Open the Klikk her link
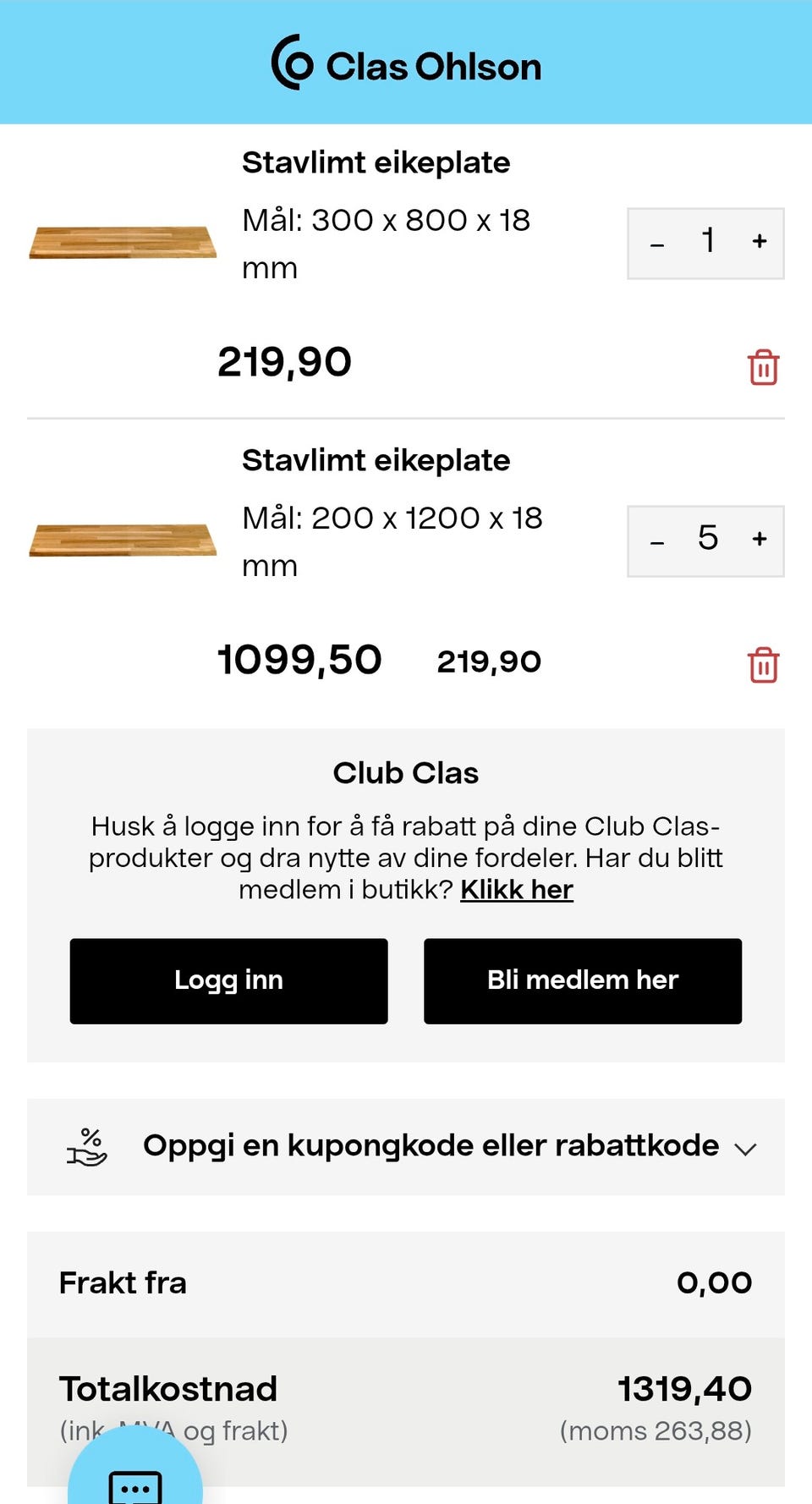 (516, 890)
